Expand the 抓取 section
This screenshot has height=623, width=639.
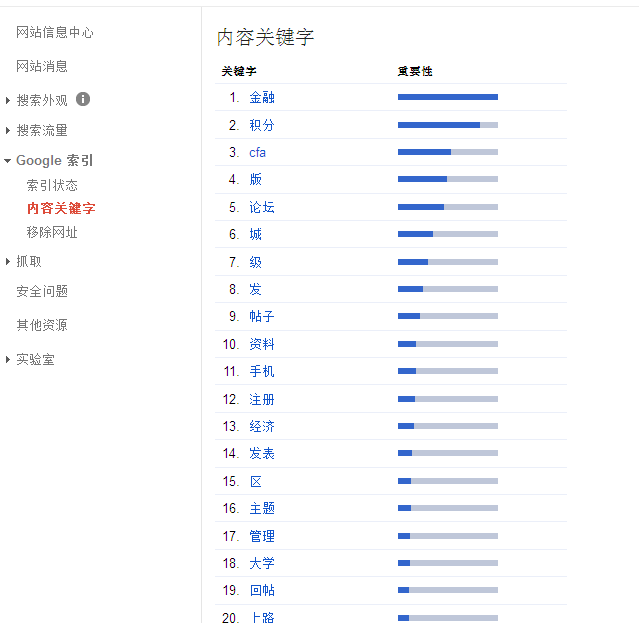tap(29, 261)
